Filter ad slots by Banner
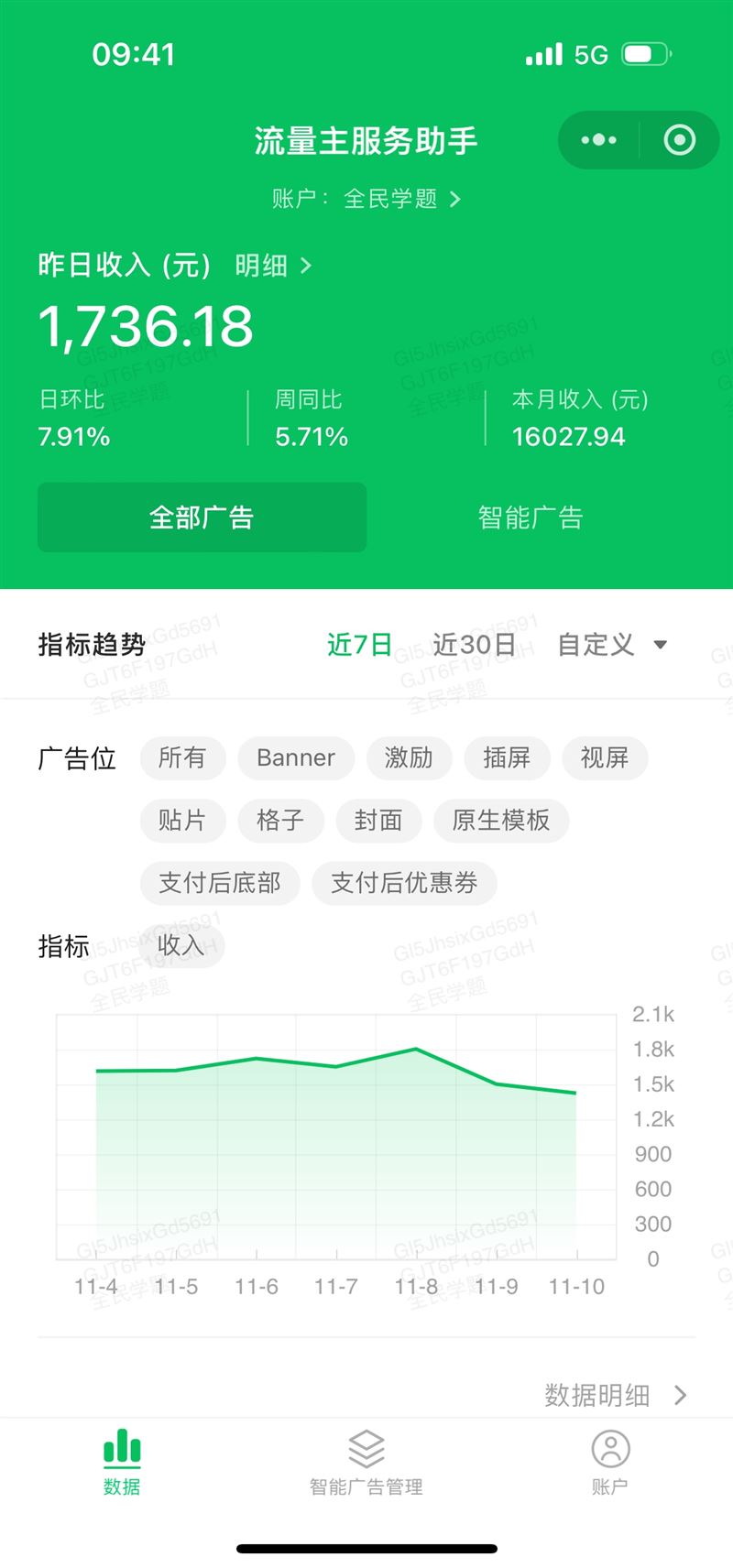 click(x=296, y=758)
